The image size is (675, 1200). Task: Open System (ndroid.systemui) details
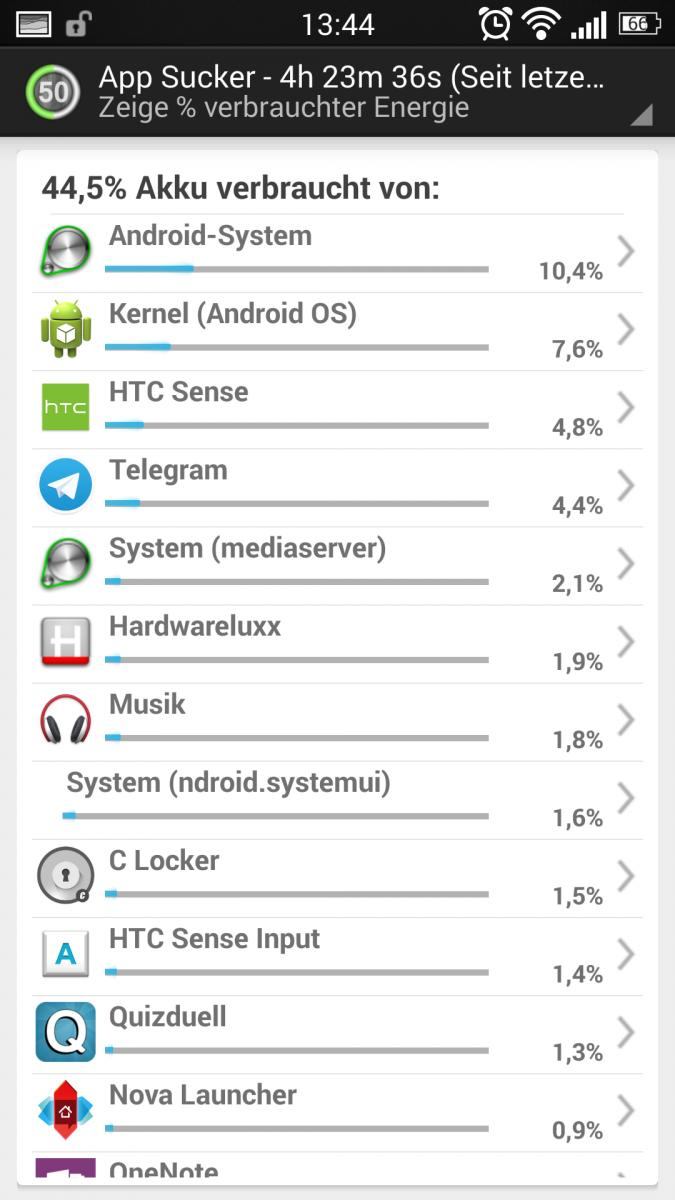point(337,800)
